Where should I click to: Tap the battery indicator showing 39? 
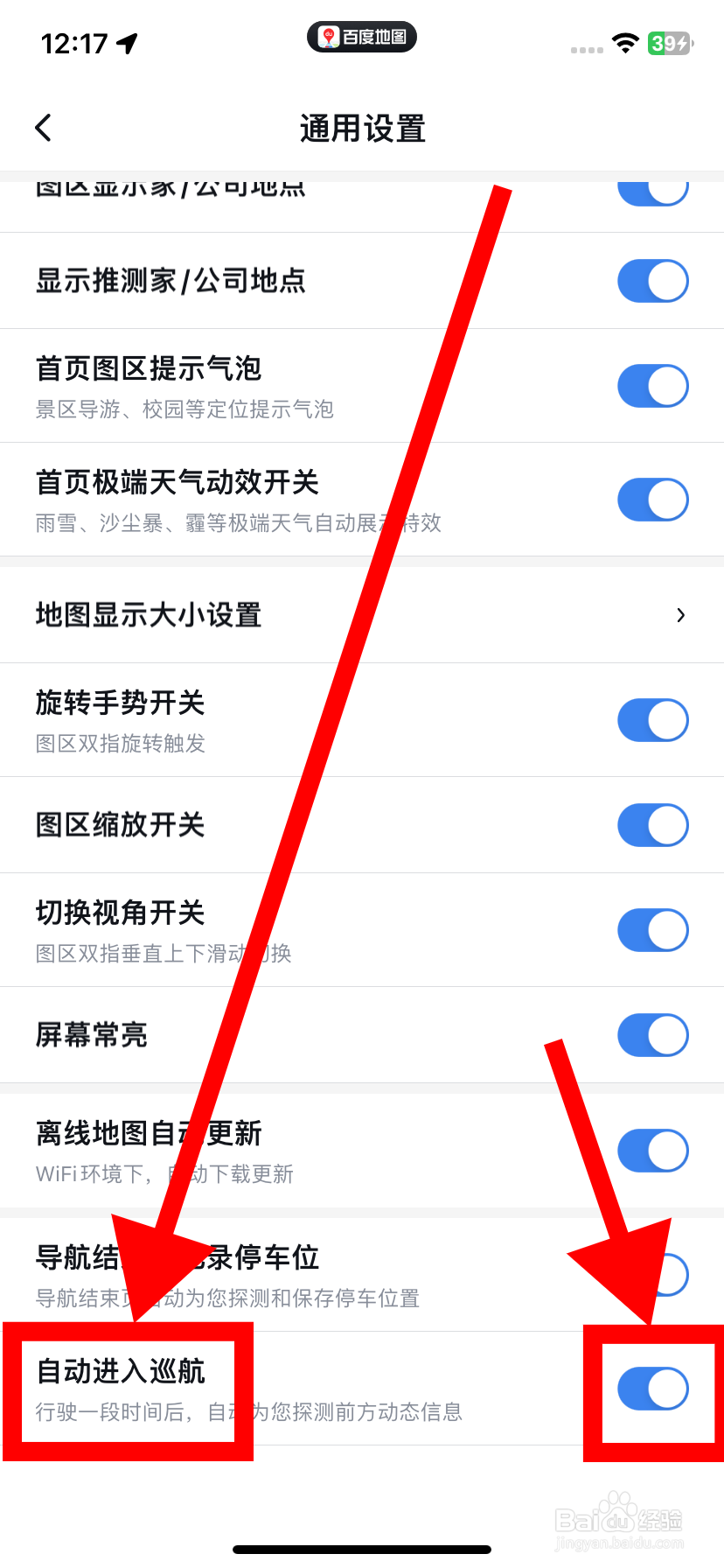(668, 43)
